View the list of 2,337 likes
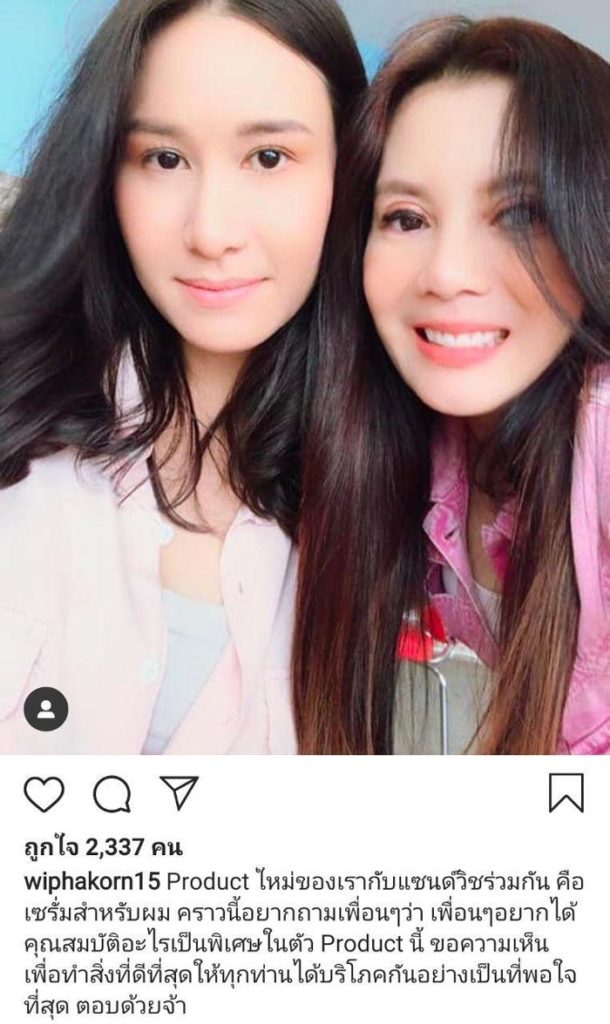Image resolution: width=610 pixels, height=1024 pixels. (x=102, y=849)
